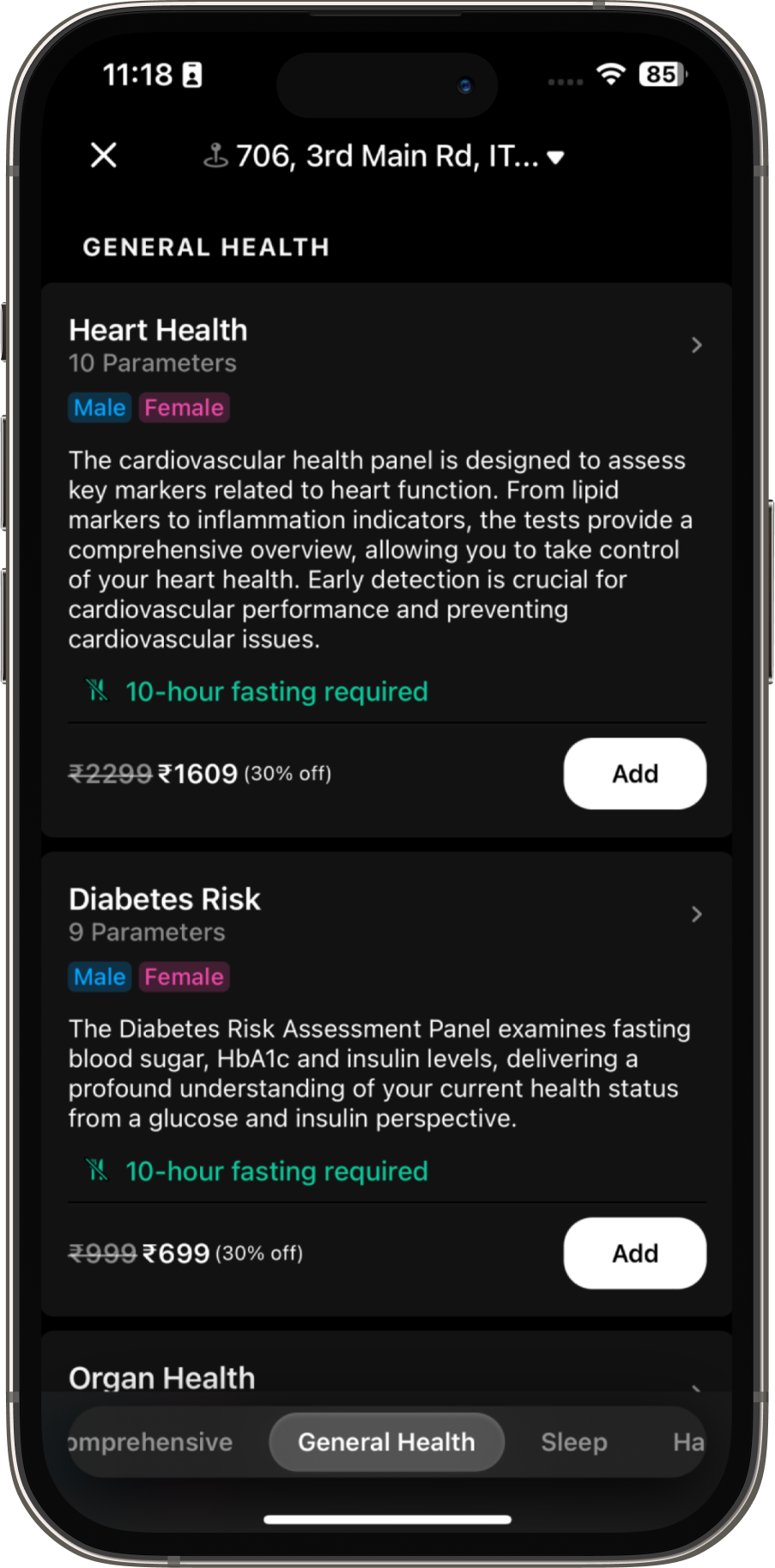Open Heart Health panel details

tap(696, 345)
